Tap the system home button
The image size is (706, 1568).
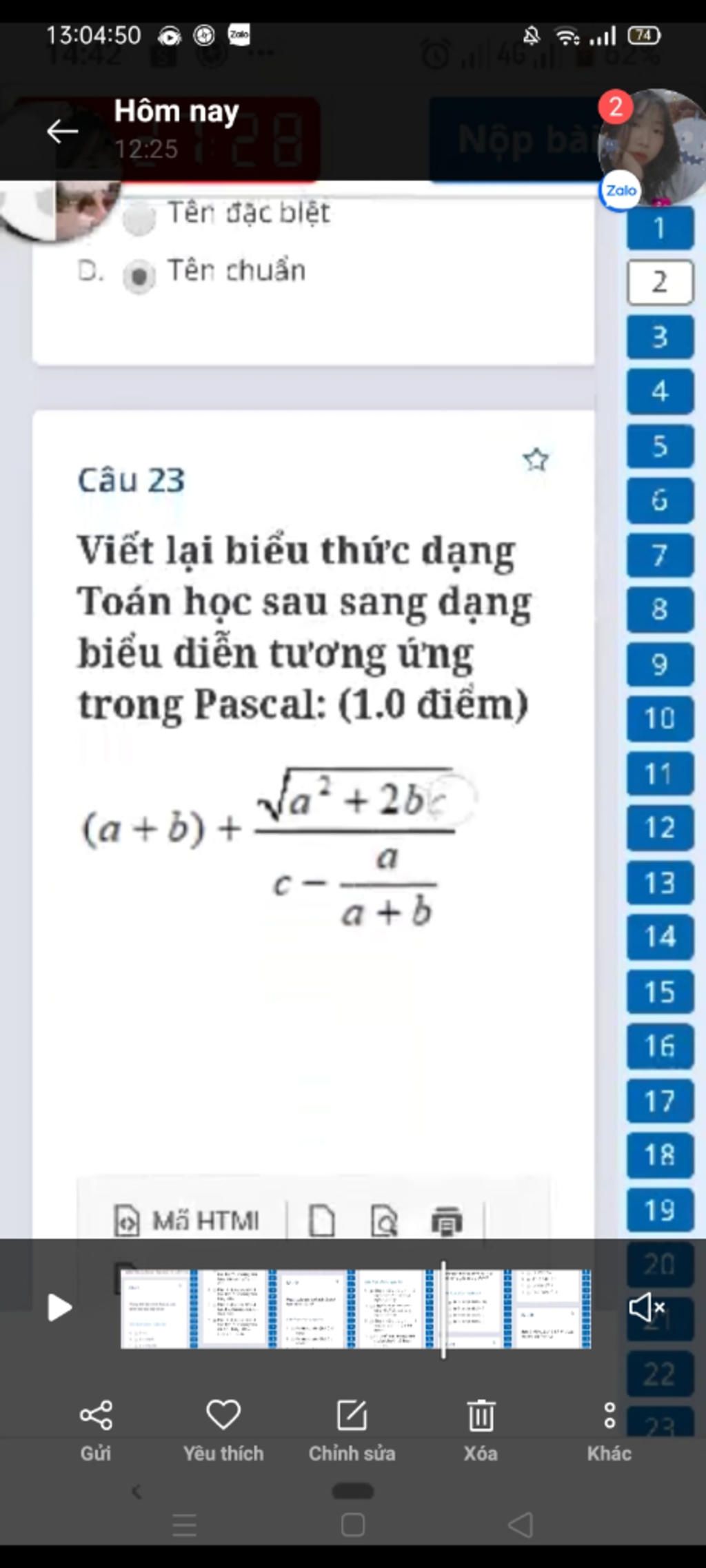[x=352, y=1525]
